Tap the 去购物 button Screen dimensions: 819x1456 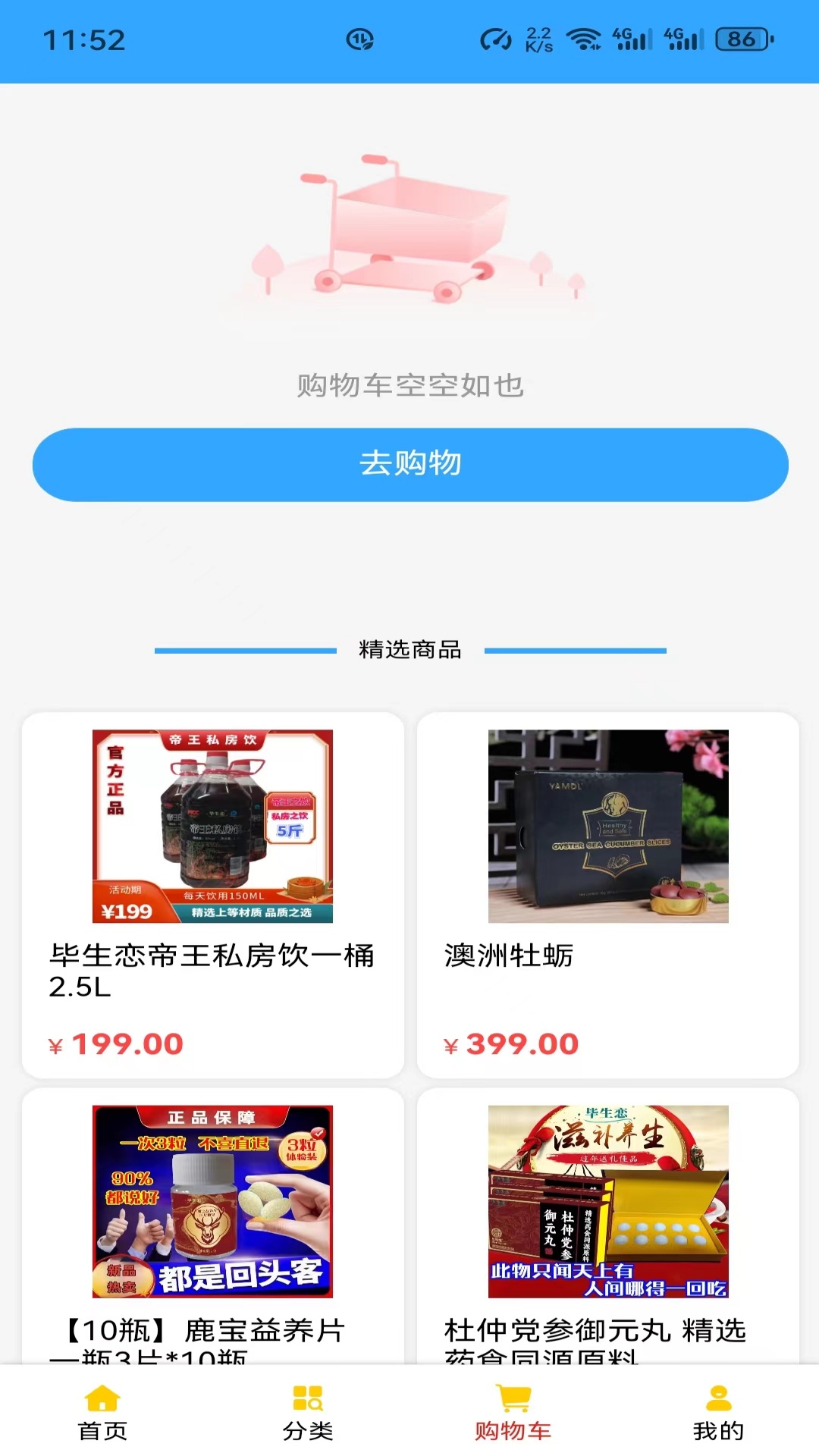[x=410, y=464]
